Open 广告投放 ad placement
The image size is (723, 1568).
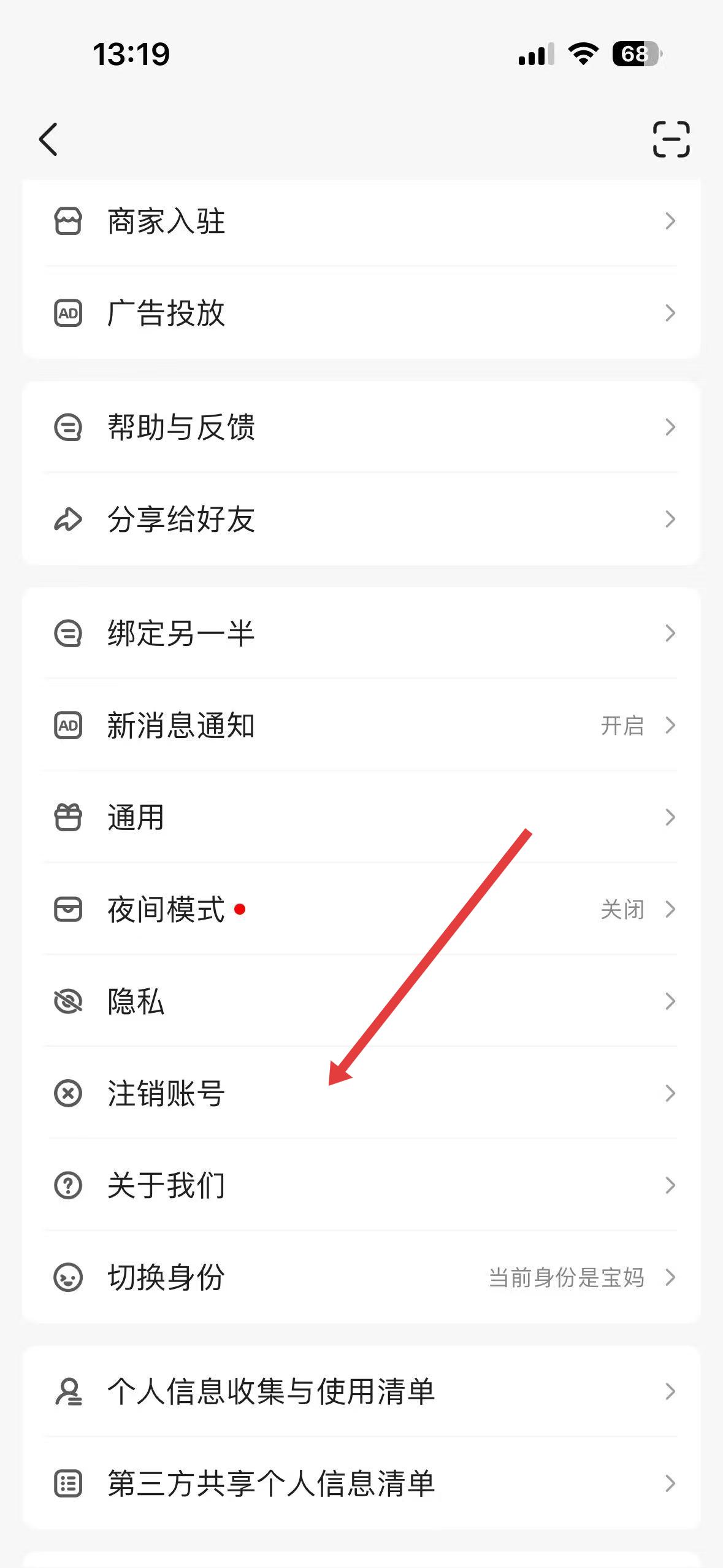tap(361, 313)
